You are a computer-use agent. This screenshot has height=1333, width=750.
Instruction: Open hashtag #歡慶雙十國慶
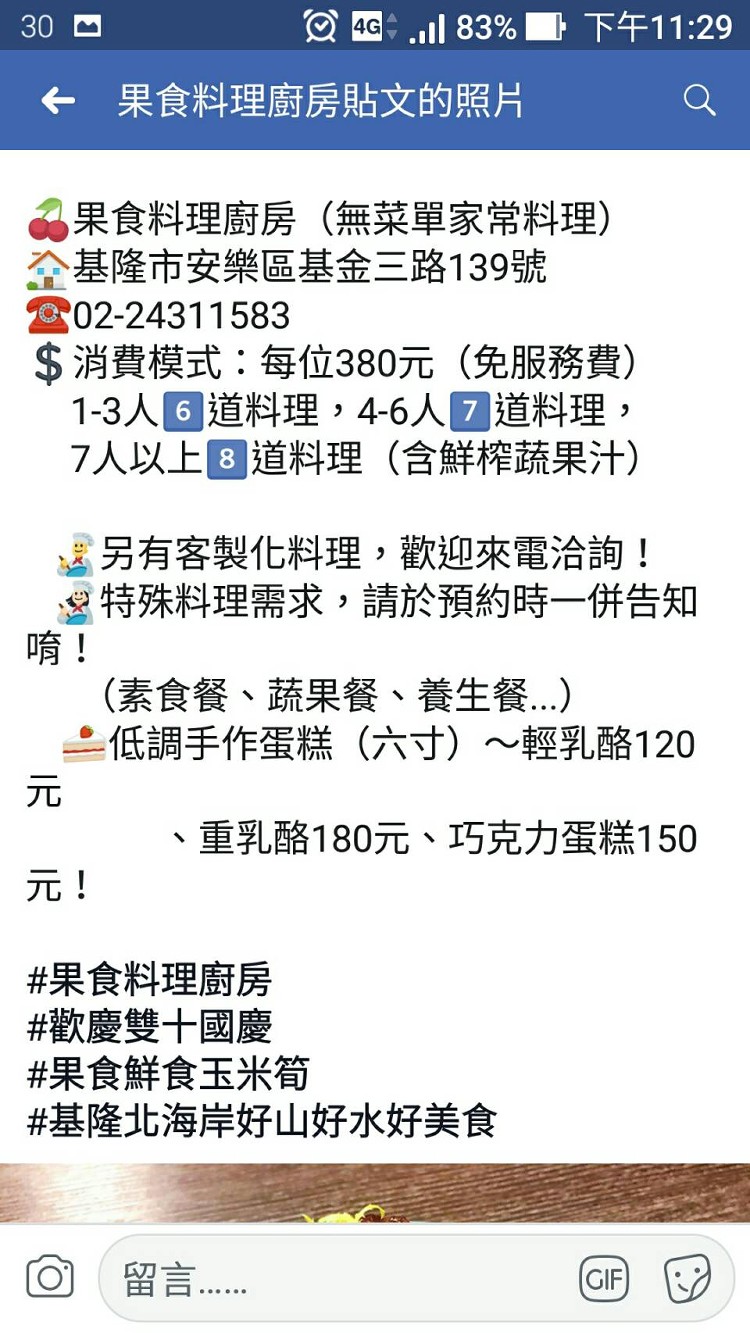(150, 1027)
